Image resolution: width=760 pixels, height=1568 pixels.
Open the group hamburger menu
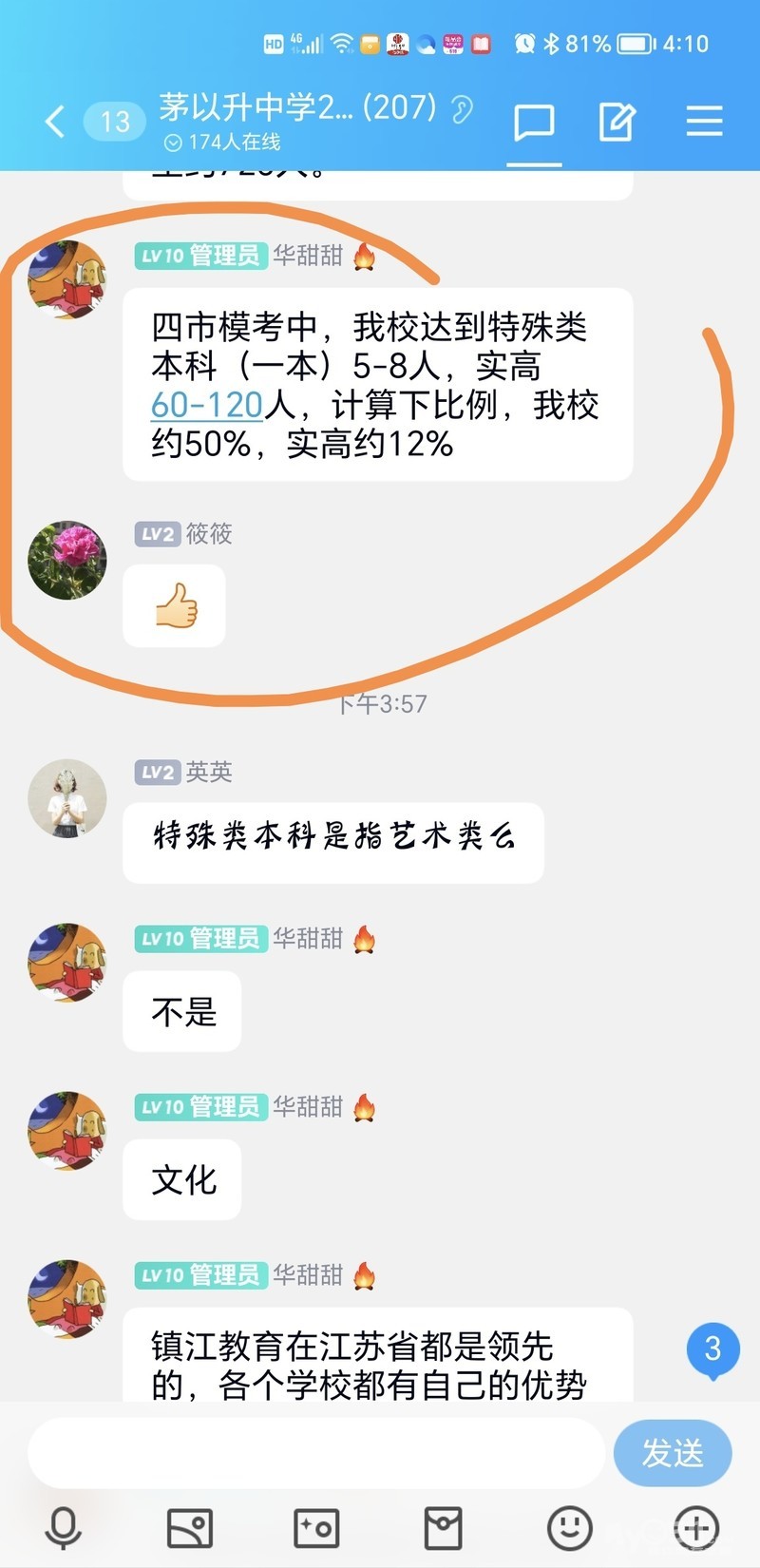[x=704, y=122]
